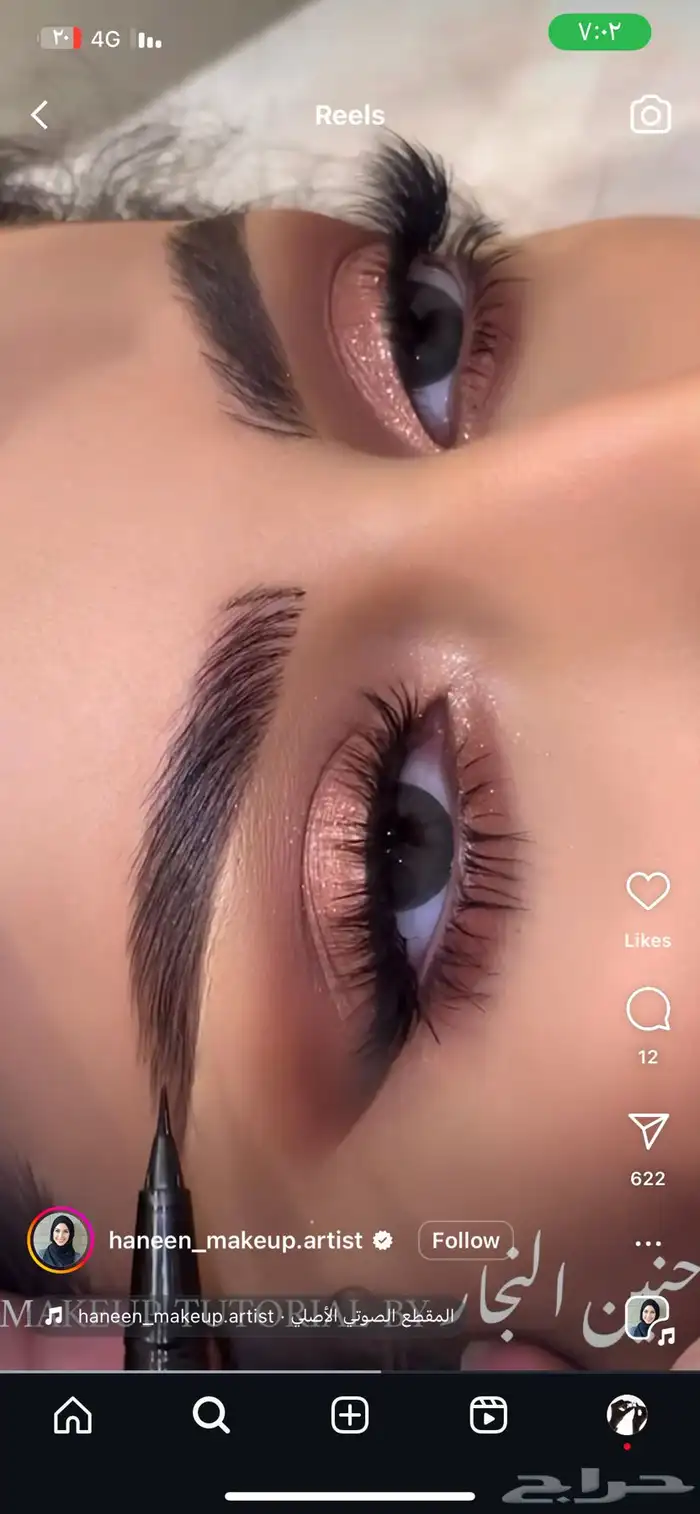The width and height of the screenshot is (700, 1514).
Task: Open the camera icon
Action: click(x=650, y=115)
